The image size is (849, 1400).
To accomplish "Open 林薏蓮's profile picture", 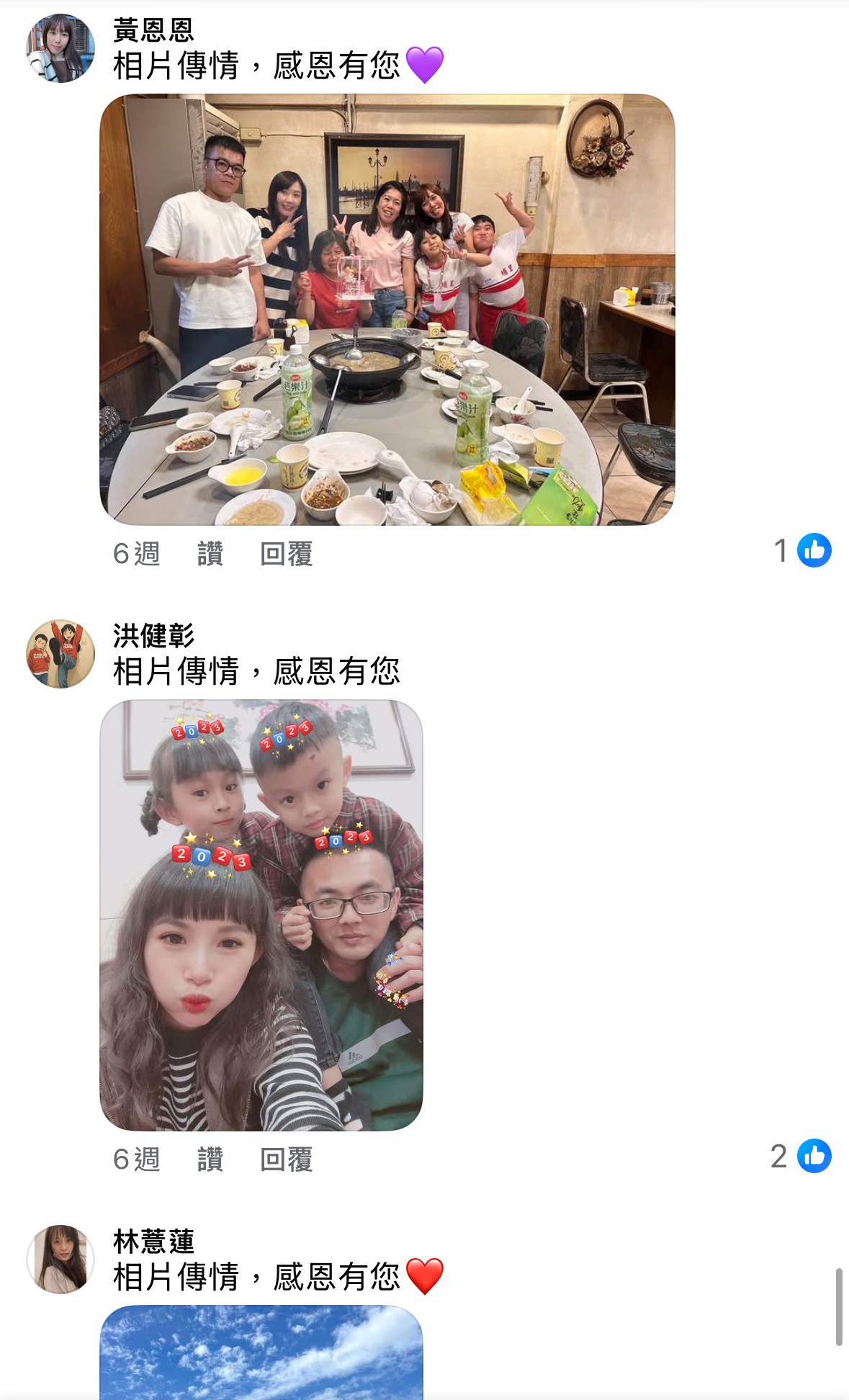I will (60, 1260).
